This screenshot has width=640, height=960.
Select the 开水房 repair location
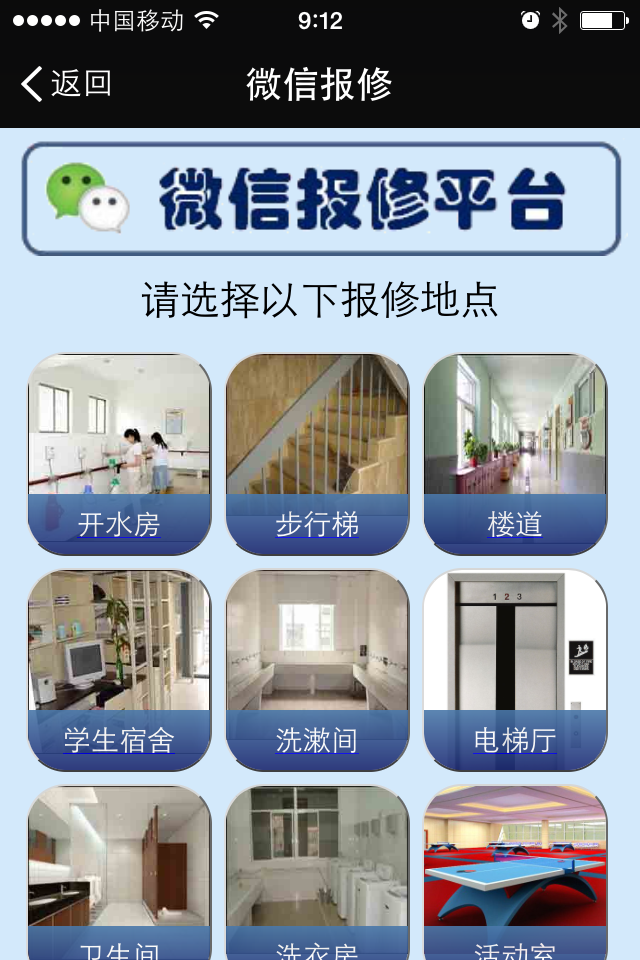(119, 454)
